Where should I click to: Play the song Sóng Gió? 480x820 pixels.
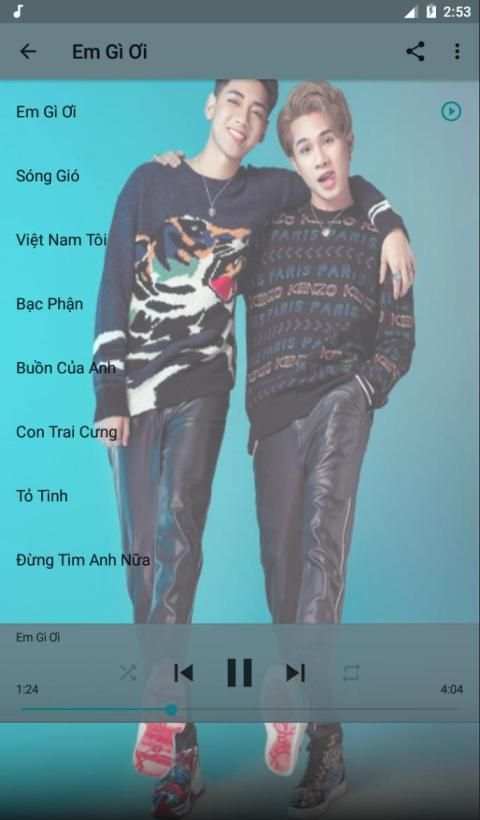click(240, 176)
